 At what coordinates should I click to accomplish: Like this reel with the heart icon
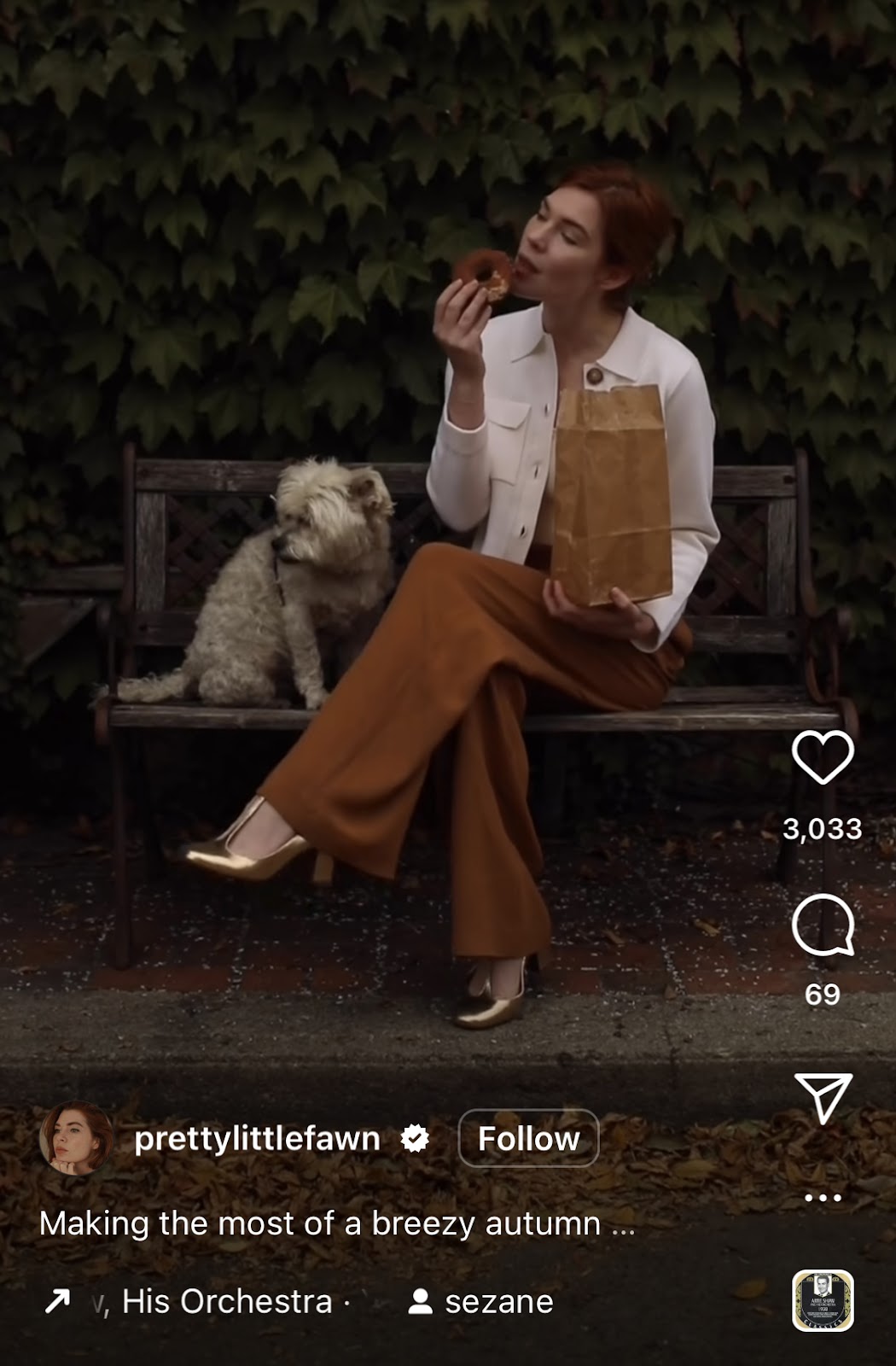tap(823, 756)
